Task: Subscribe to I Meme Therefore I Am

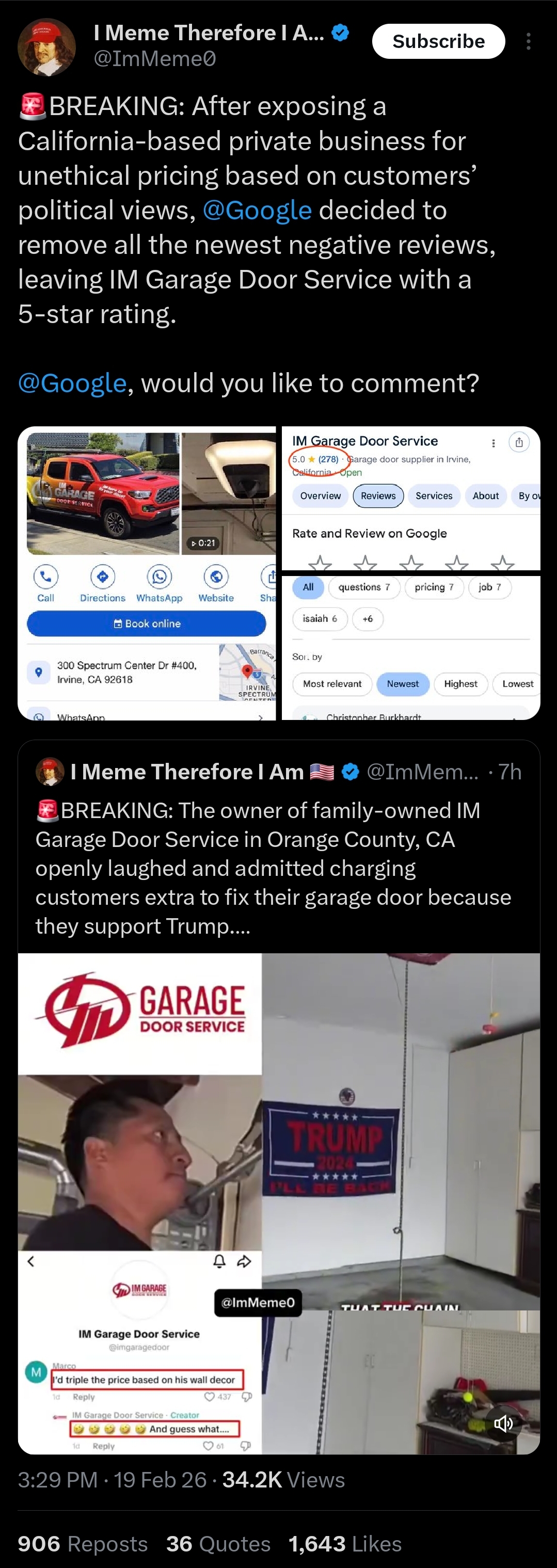Action: click(x=438, y=41)
